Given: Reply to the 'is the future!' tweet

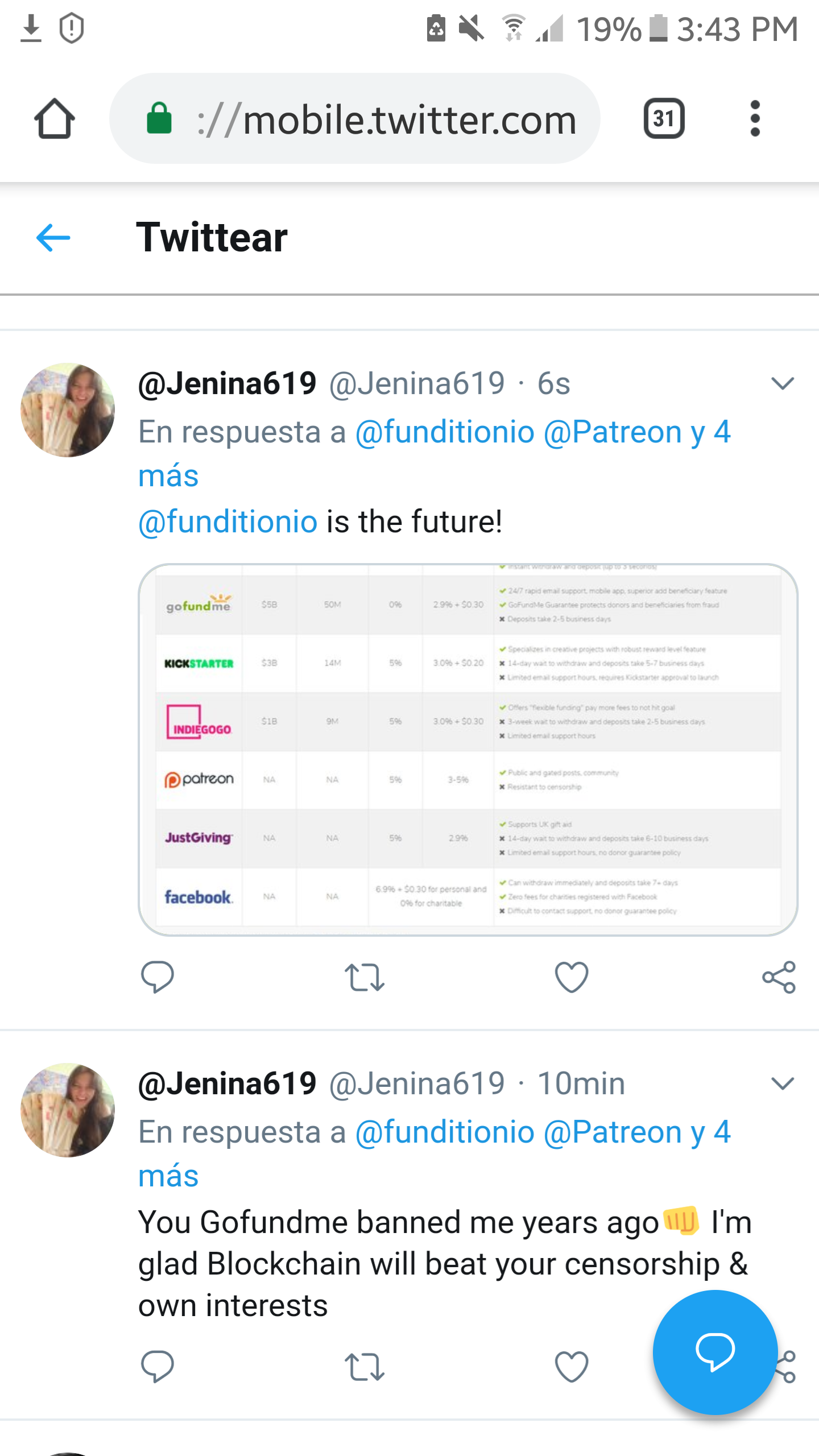Looking at the screenshot, I should 157,978.
